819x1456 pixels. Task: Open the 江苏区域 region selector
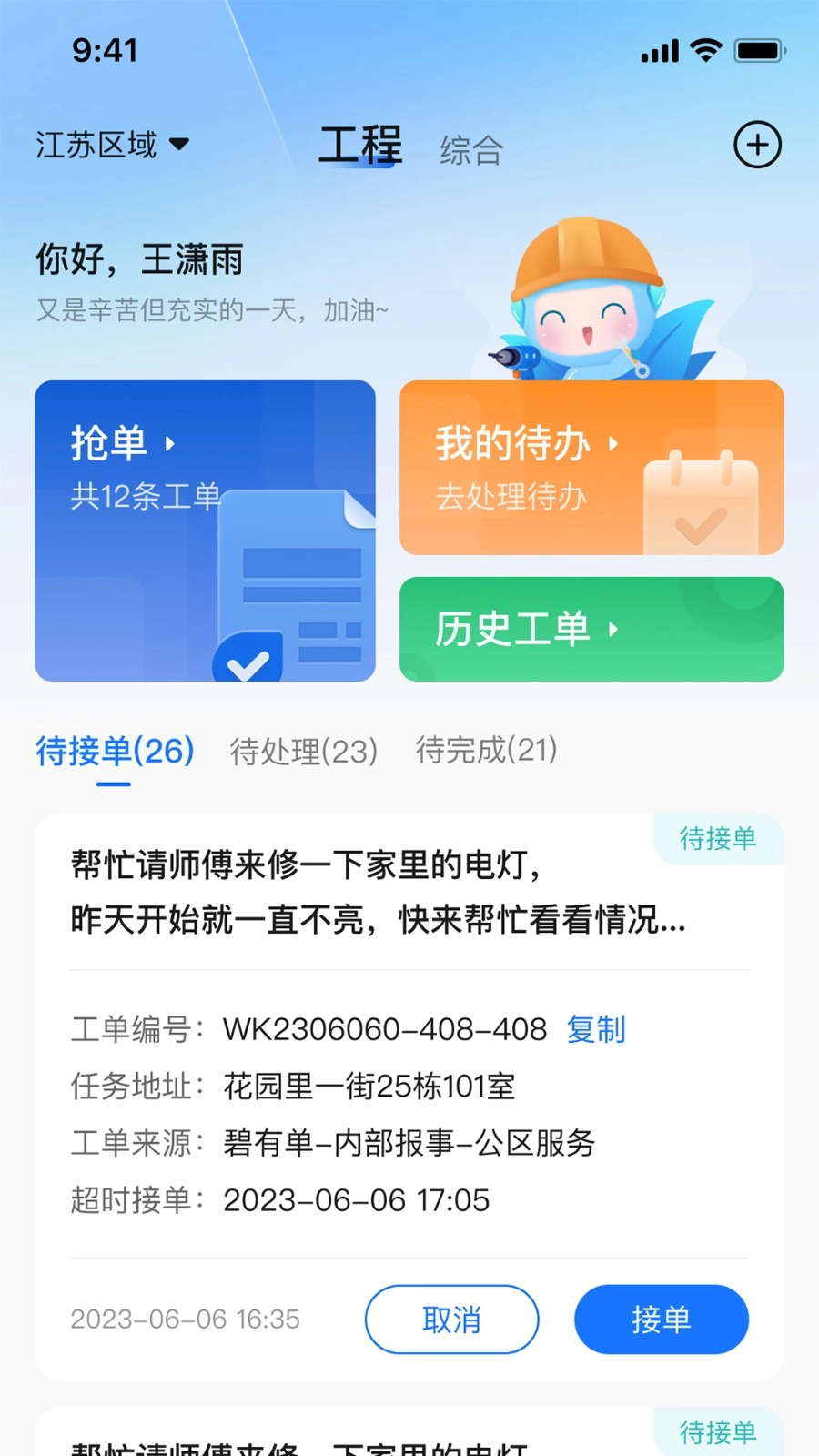click(109, 144)
